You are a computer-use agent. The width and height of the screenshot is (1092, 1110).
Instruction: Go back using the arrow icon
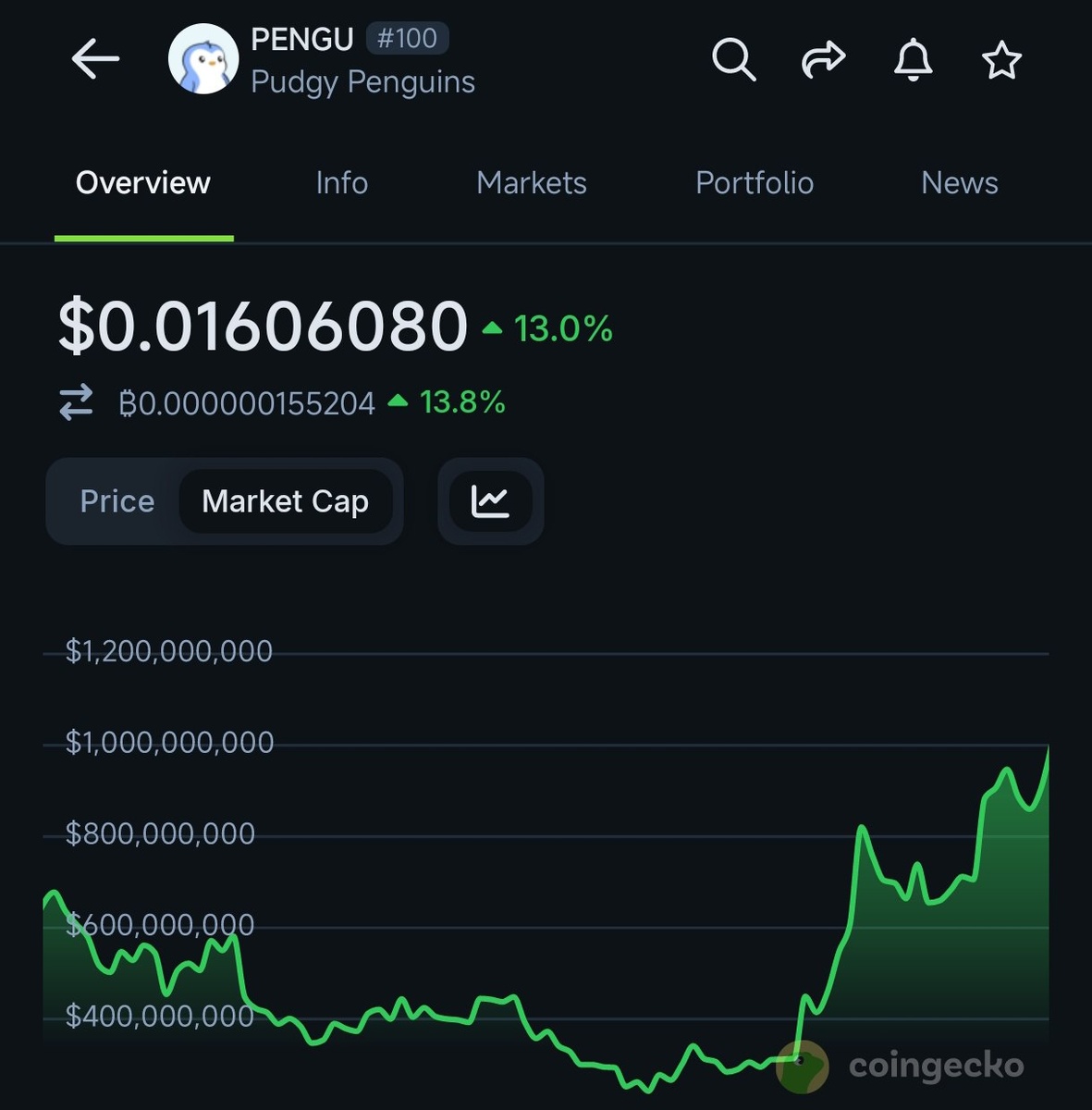pos(95,60)
